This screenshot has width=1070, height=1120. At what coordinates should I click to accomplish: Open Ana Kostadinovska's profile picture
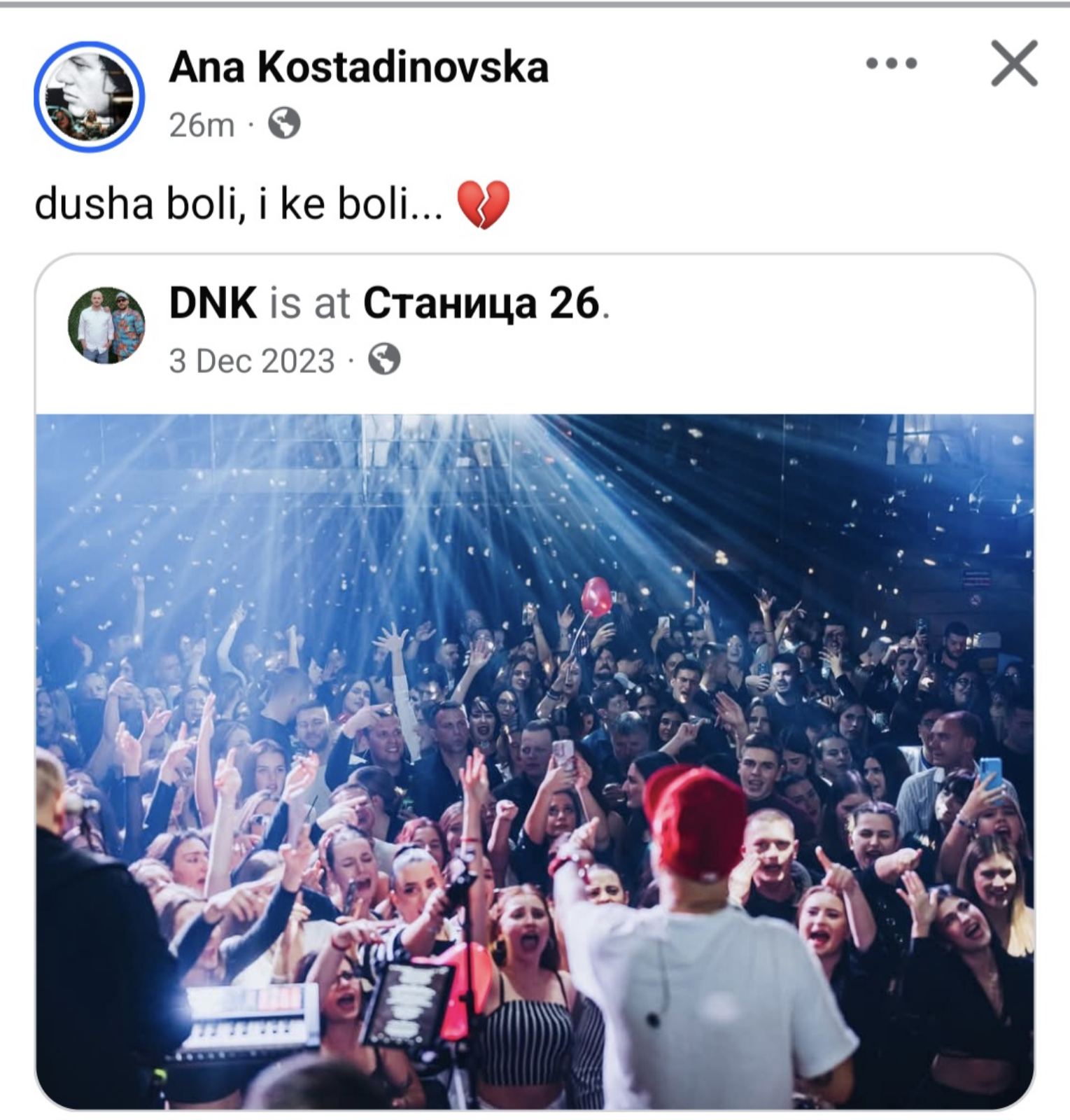(x=90, y=97)
